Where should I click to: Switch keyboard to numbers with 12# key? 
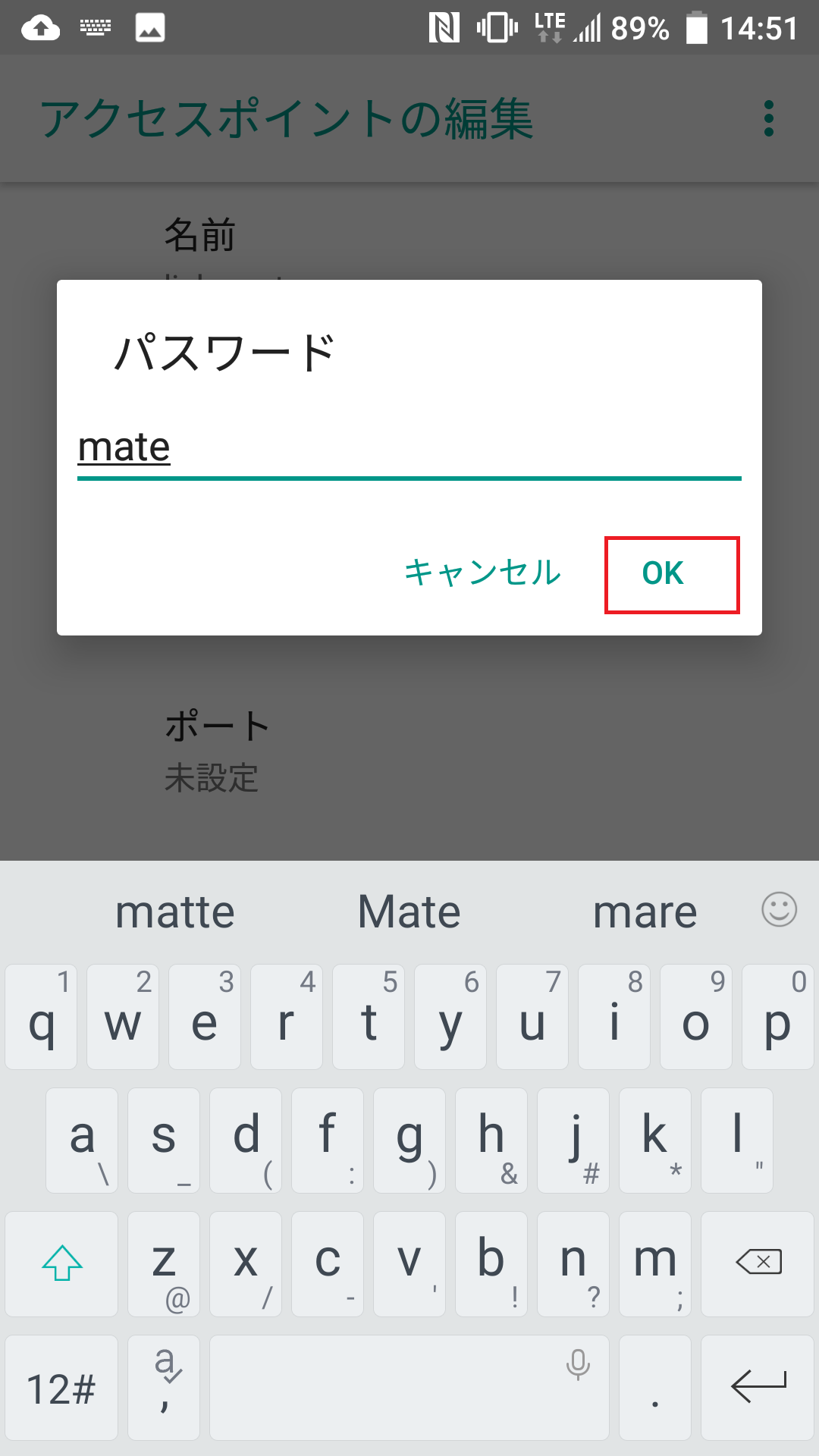tap(61, 1388)
